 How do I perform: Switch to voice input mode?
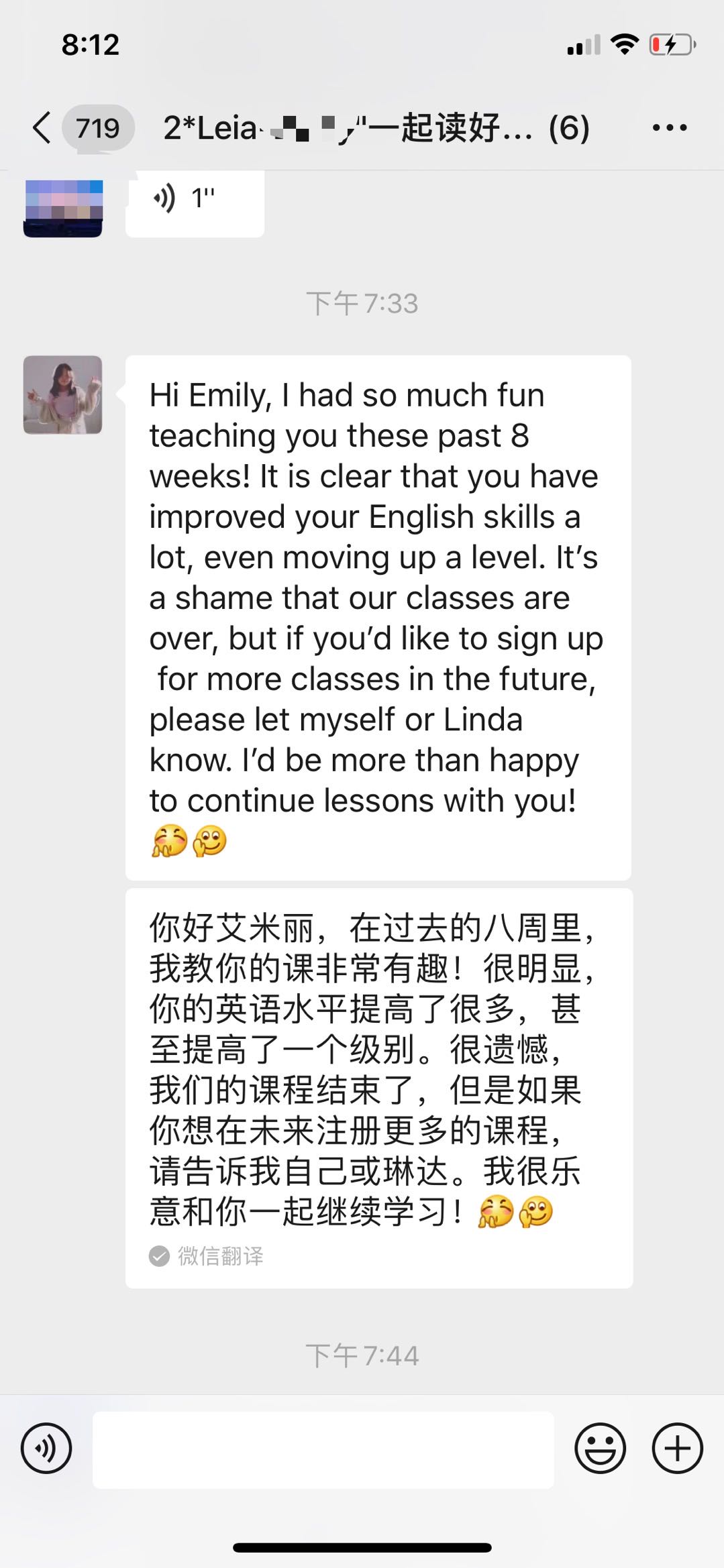[x=46, y=1448]
